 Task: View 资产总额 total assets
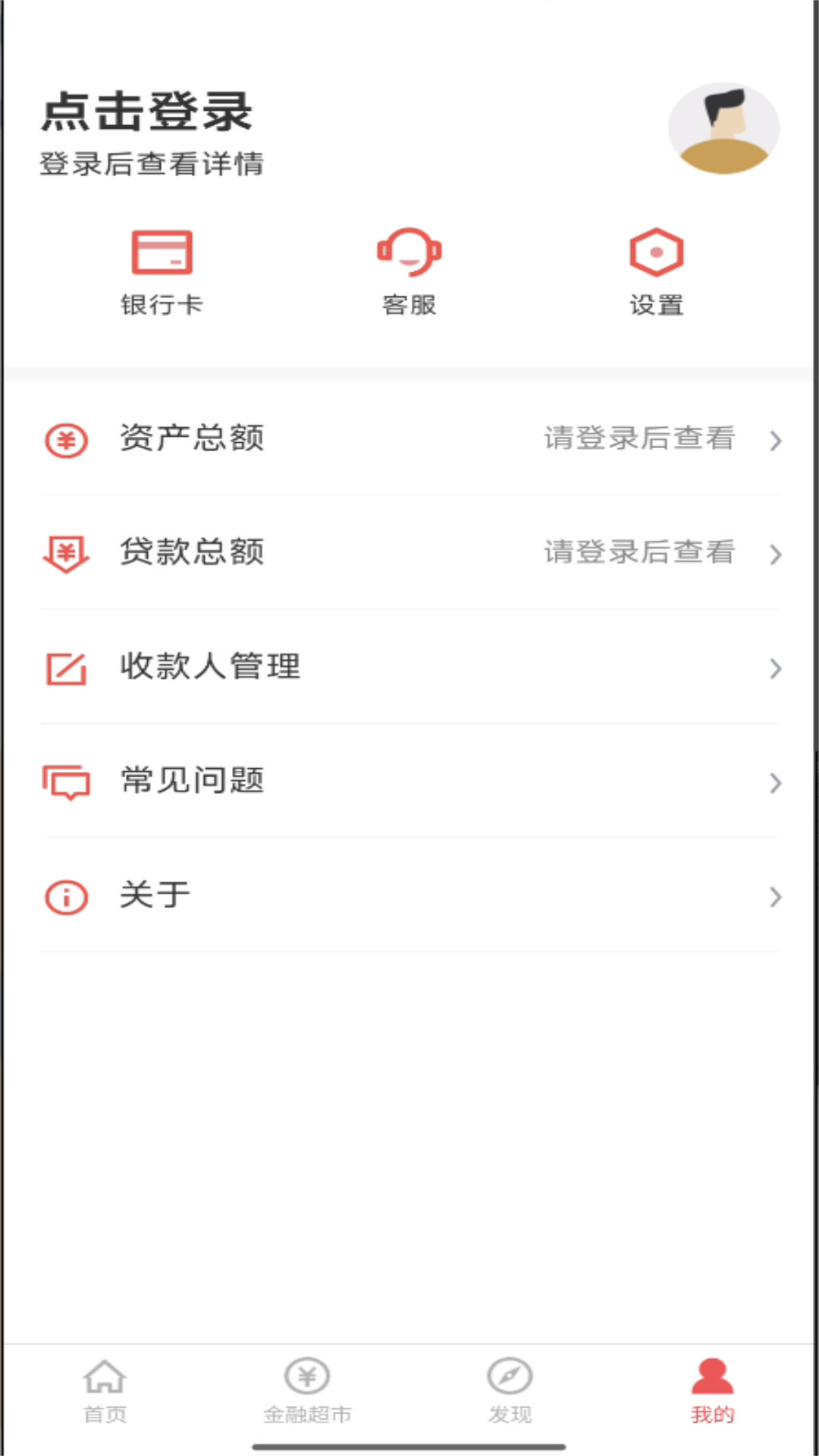click(x=409, y=439)
